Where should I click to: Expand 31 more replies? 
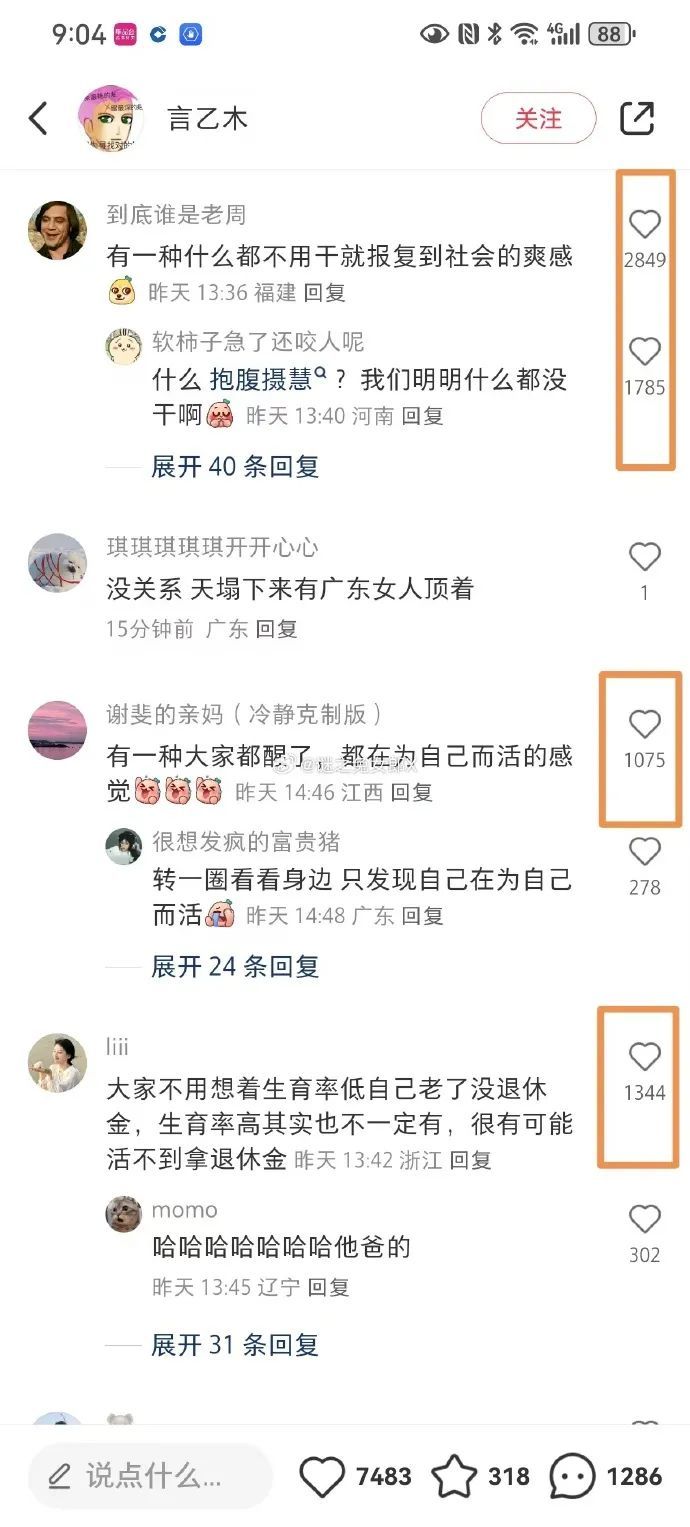(235, 1345)
